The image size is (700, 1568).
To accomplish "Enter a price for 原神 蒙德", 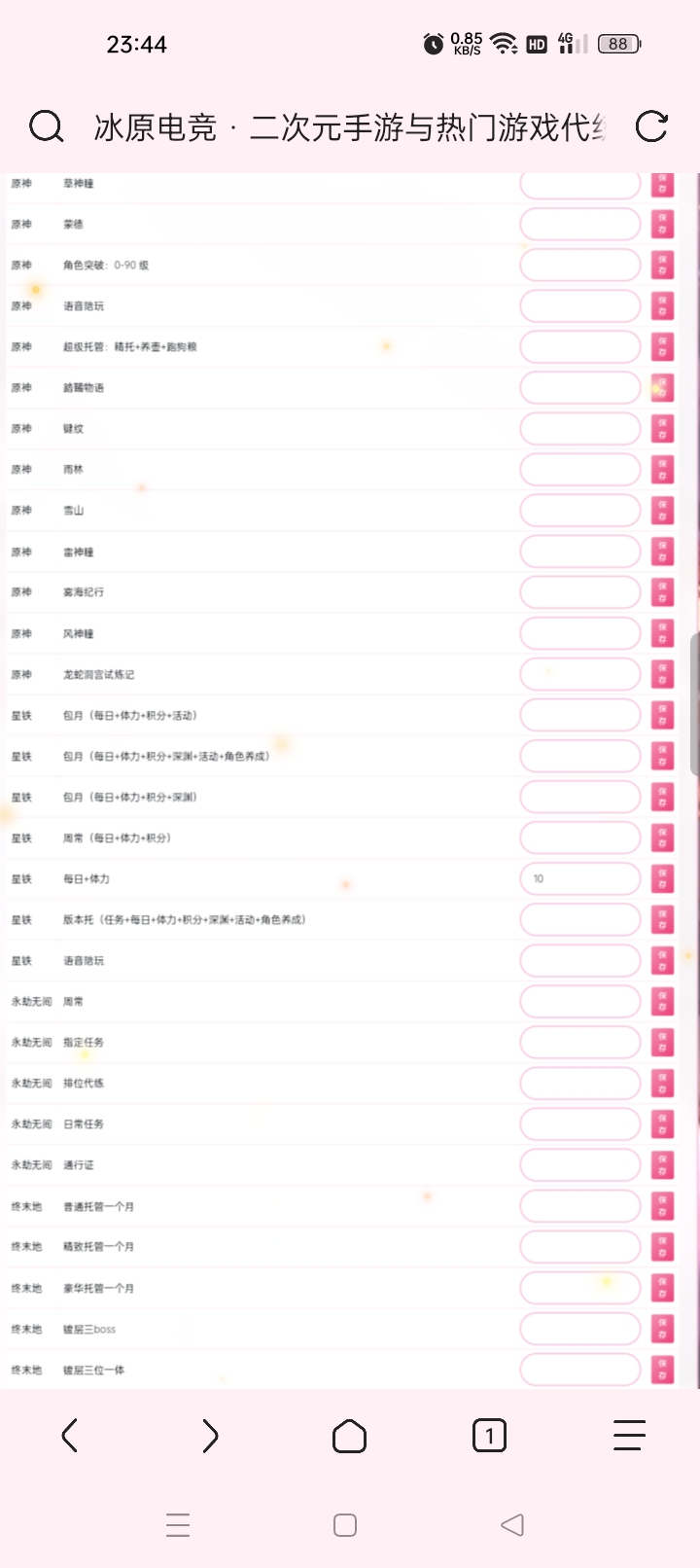I will pyautogui.click(x=579, y=224).
